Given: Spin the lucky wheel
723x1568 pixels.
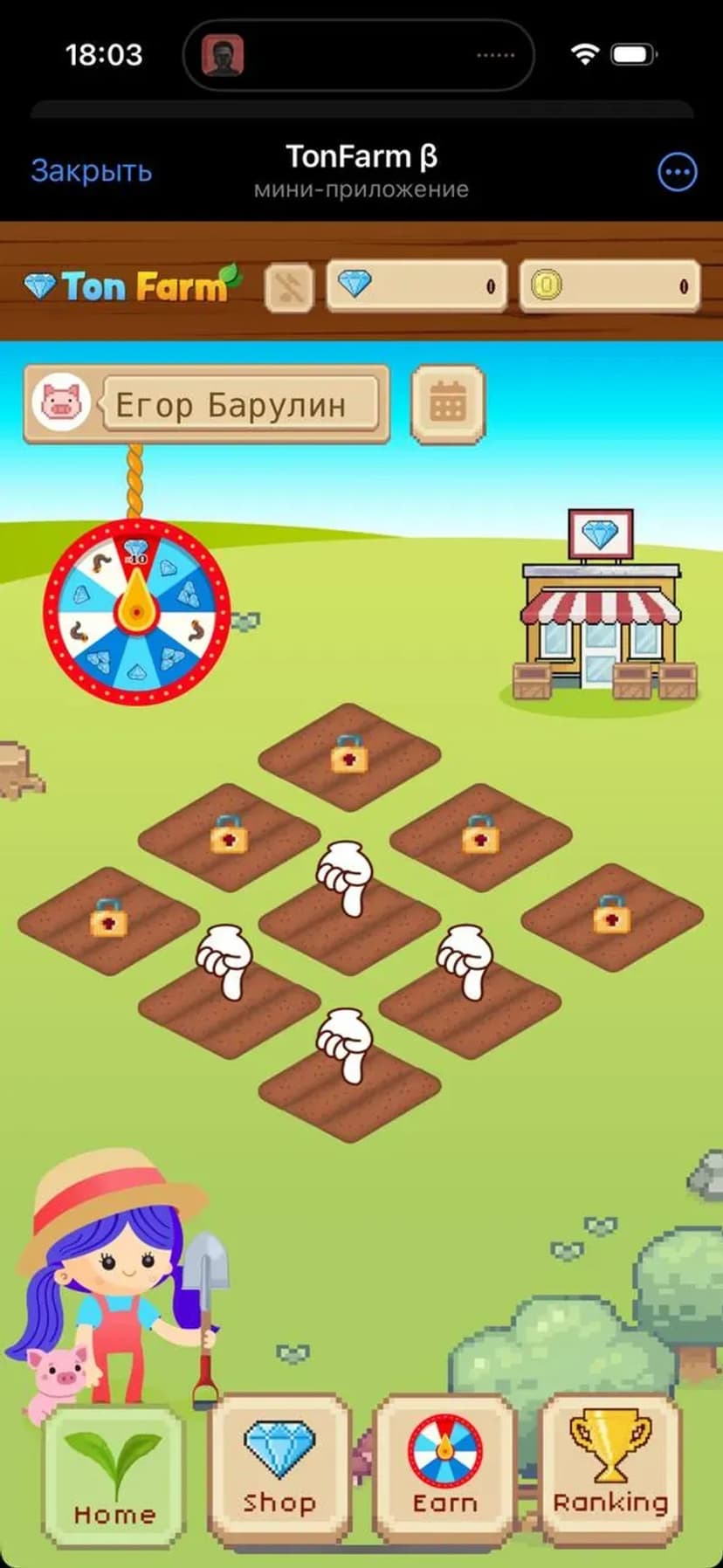Looking at the screenshot, I should pos(136,611).
